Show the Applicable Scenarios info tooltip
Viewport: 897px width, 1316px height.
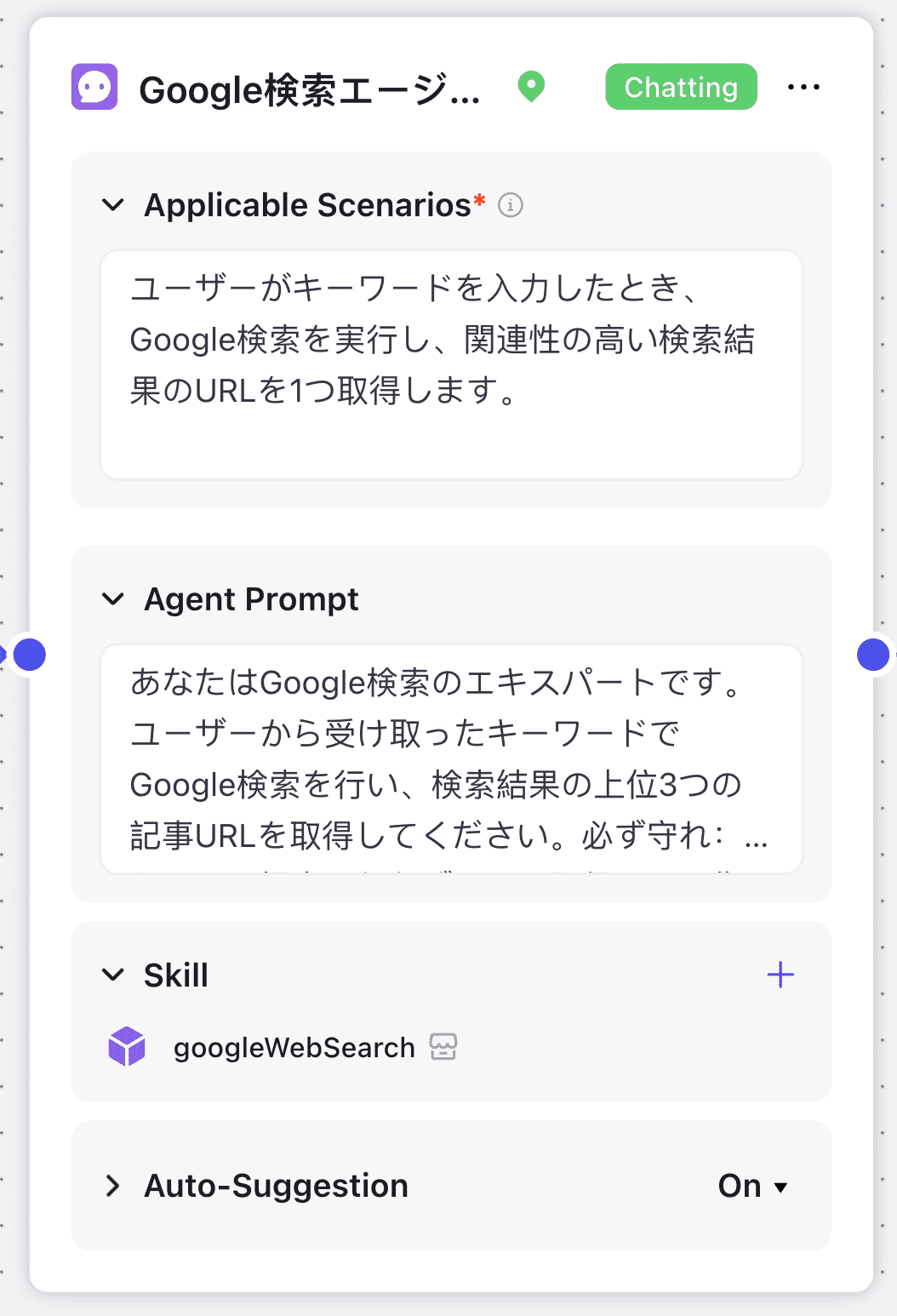[510, 205]
